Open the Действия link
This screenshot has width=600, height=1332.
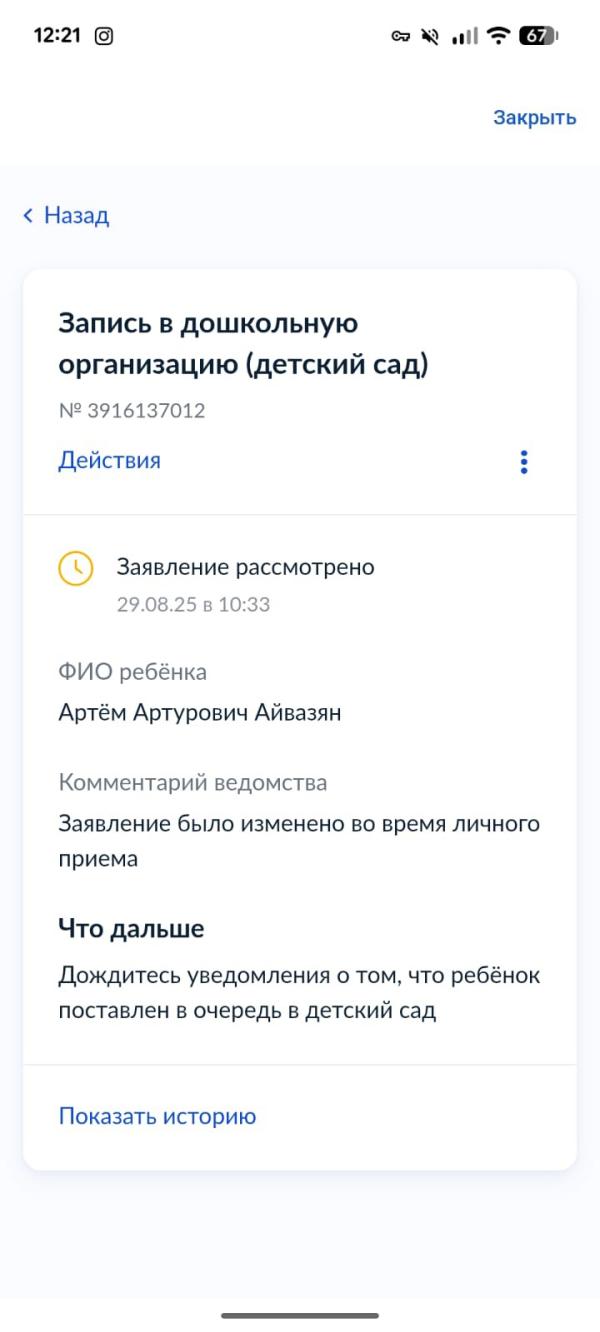pos(109,460)
